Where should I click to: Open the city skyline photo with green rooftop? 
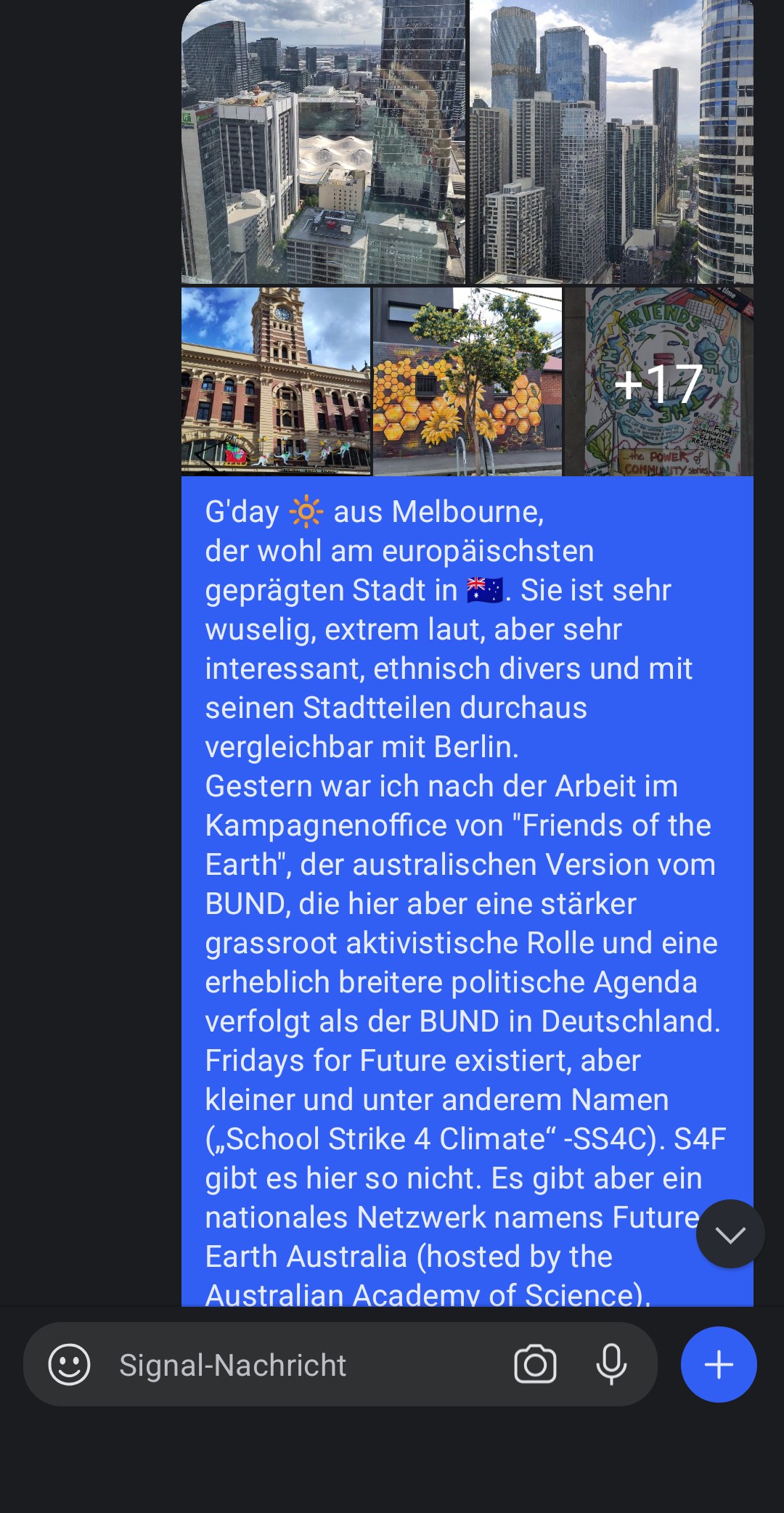point(323,142)
